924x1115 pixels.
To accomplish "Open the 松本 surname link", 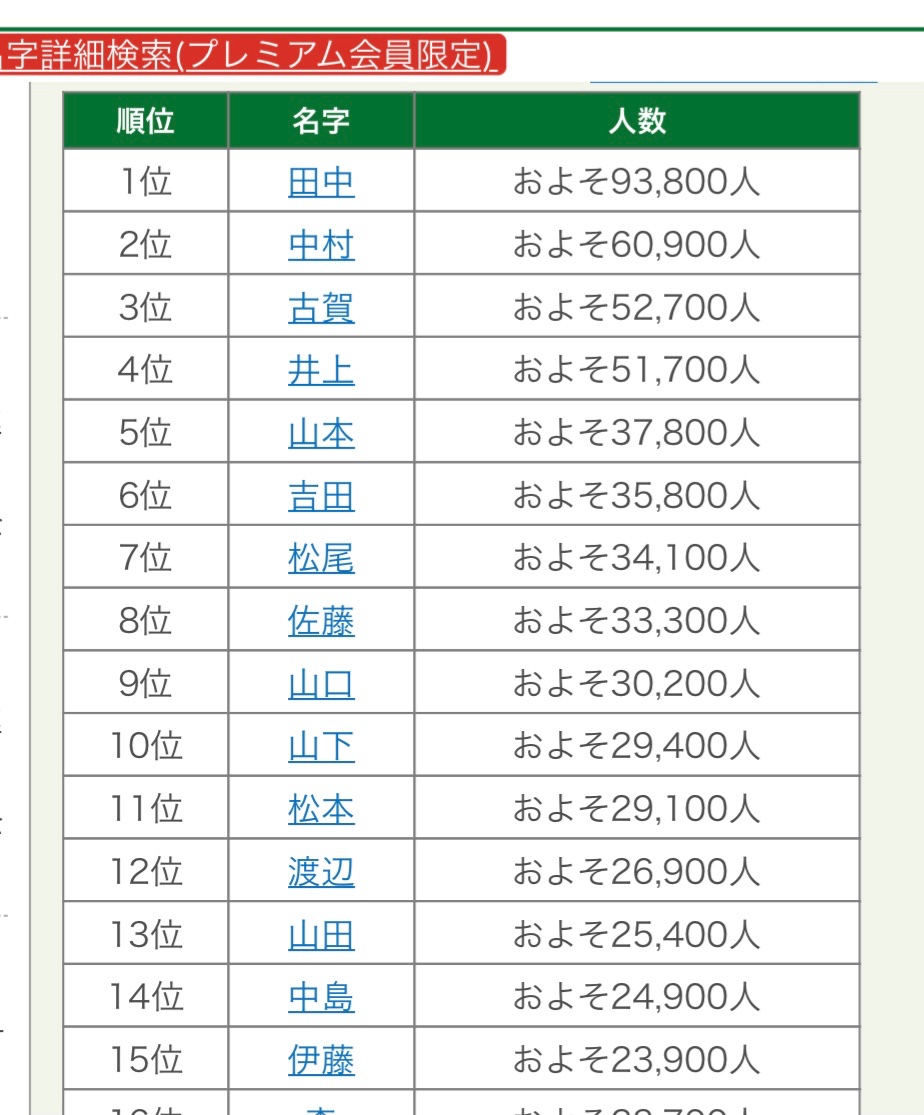I will click(x=321, y=809).
